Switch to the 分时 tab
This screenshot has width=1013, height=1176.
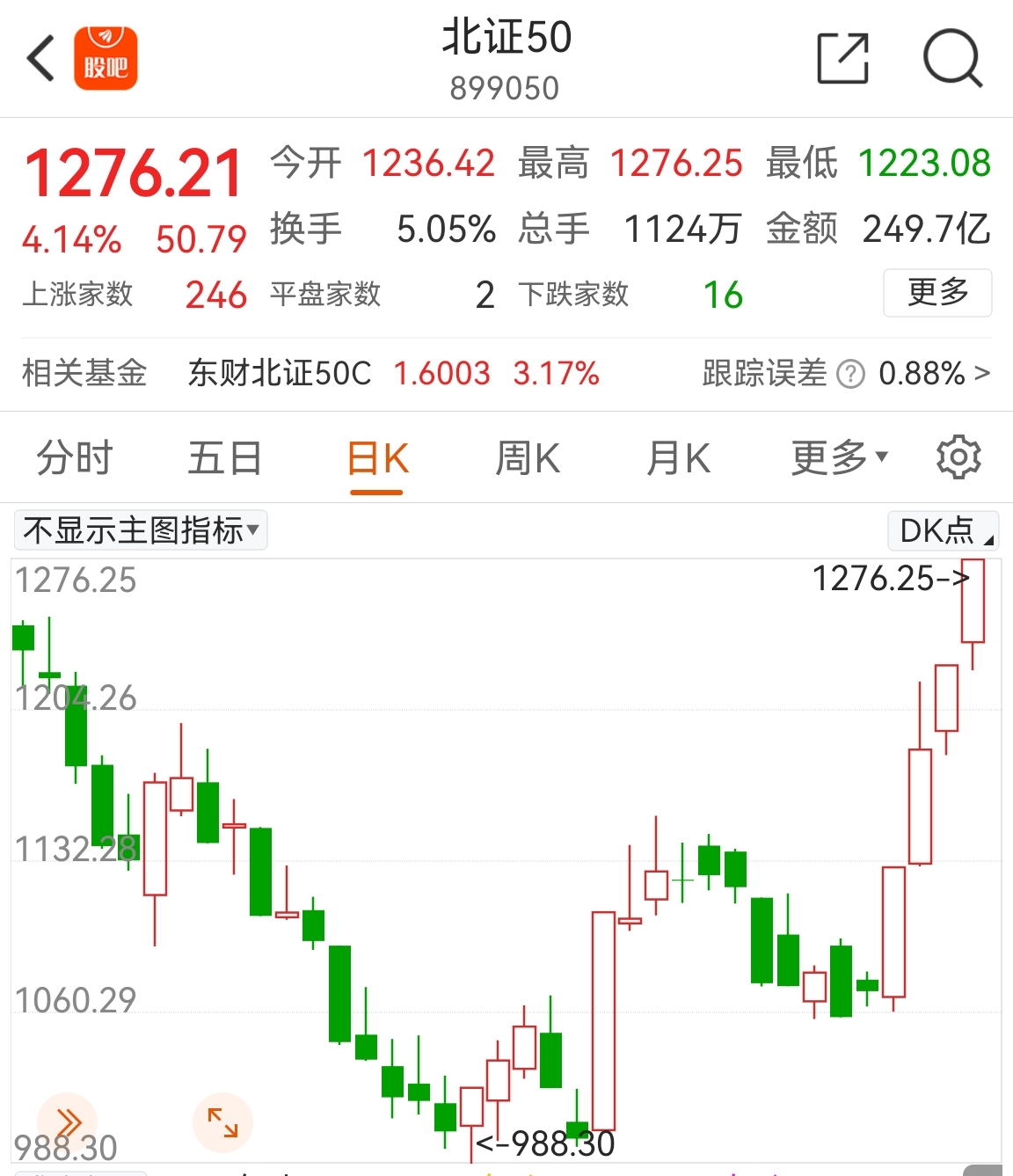click(73, 457)
